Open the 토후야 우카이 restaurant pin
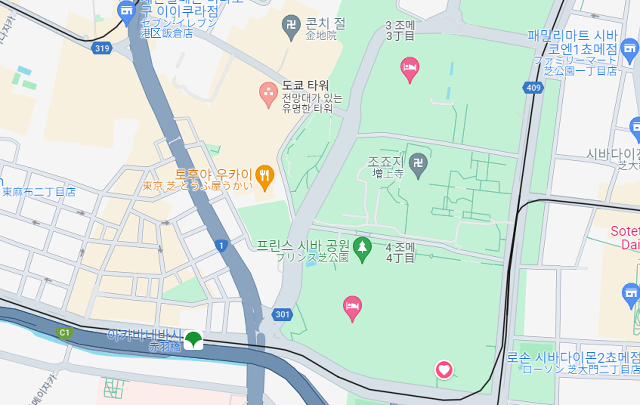640x405 pixels. [x=265, y=177]
